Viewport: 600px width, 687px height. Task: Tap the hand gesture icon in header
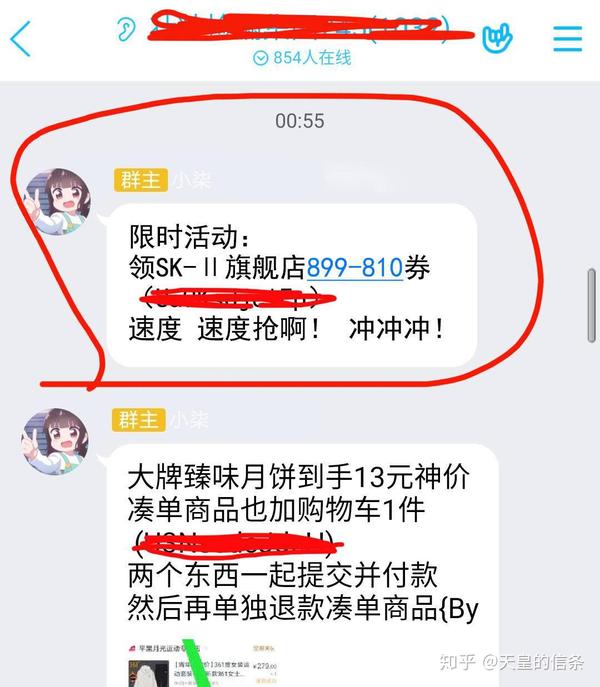tap(497, 38)
